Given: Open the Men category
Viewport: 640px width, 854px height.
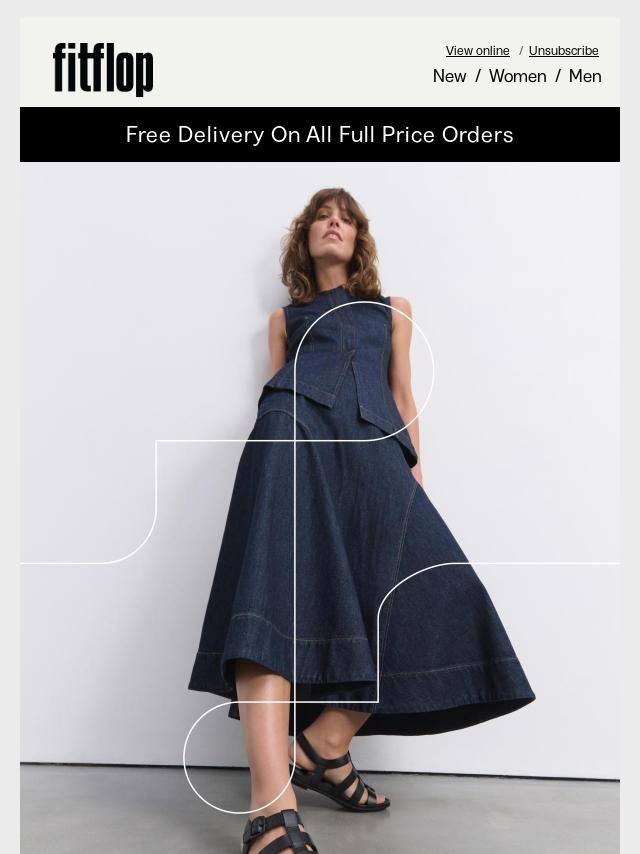Looking at the screenshot, I should [585, 76].
